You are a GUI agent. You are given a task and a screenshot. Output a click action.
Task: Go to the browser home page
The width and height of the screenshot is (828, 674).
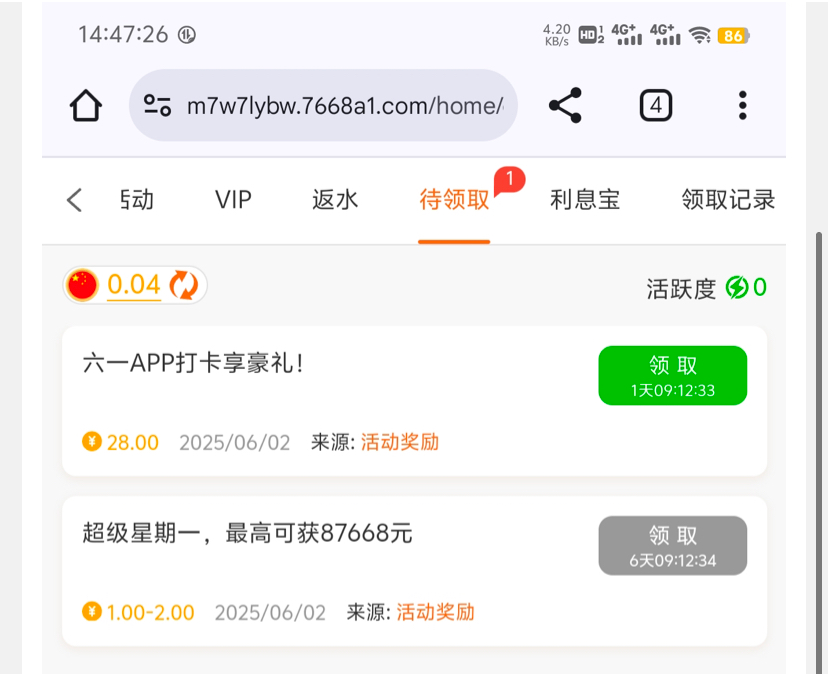(x=86, y=106)
